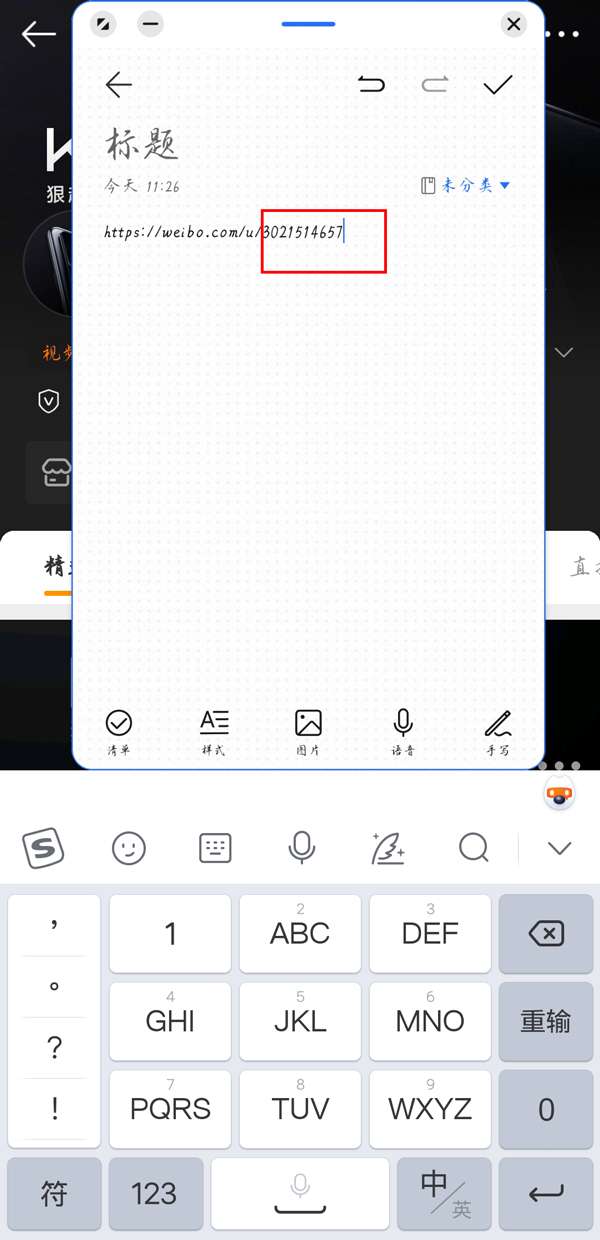
Task: Expand floating window to full screen
Action: (103, 24)
